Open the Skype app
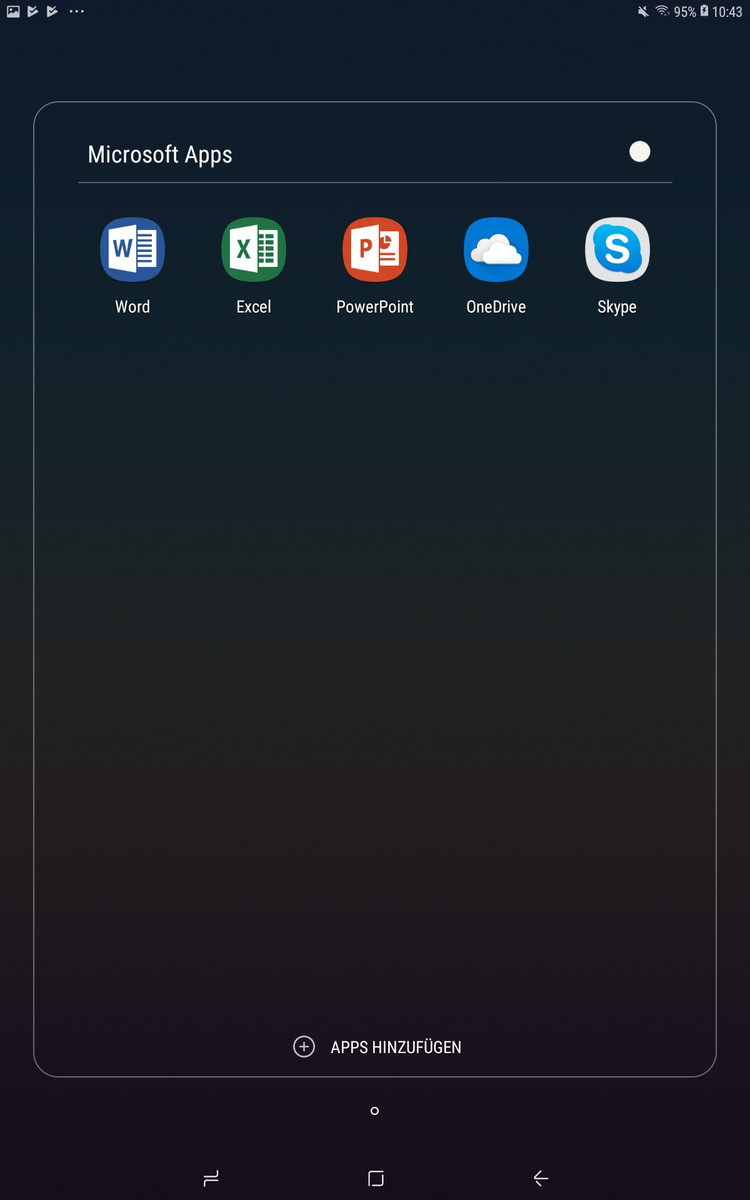This screenshot has width=750, height=1200. coord(617,250)
